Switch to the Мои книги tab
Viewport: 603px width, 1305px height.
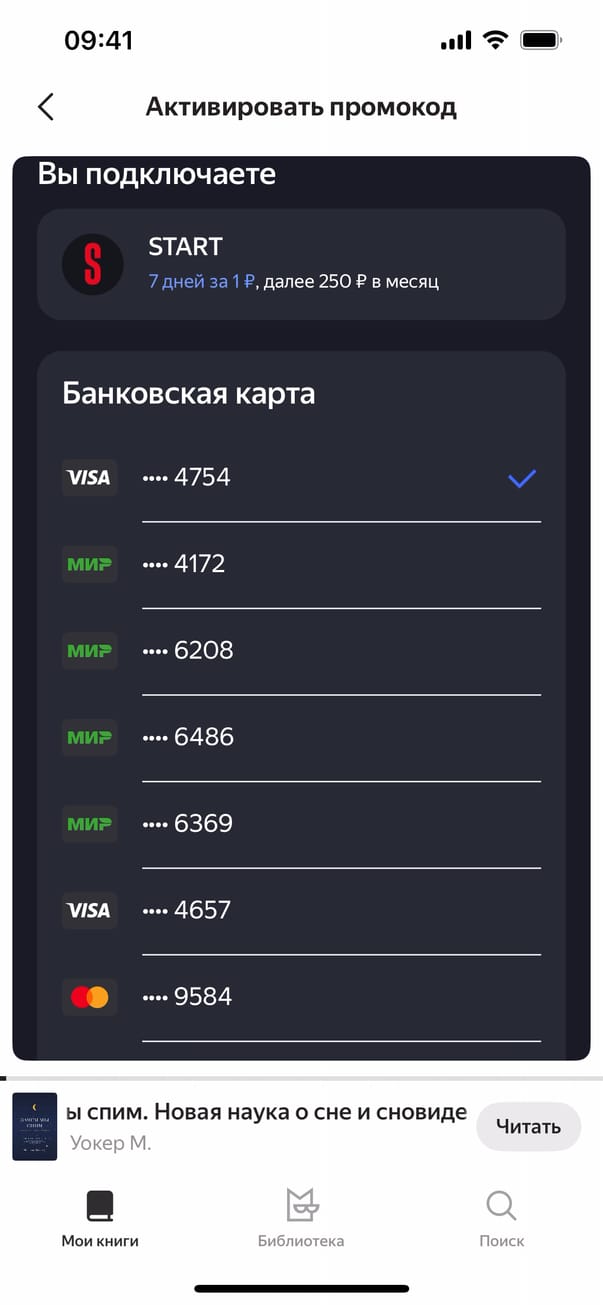click(x=100, y=1219)
